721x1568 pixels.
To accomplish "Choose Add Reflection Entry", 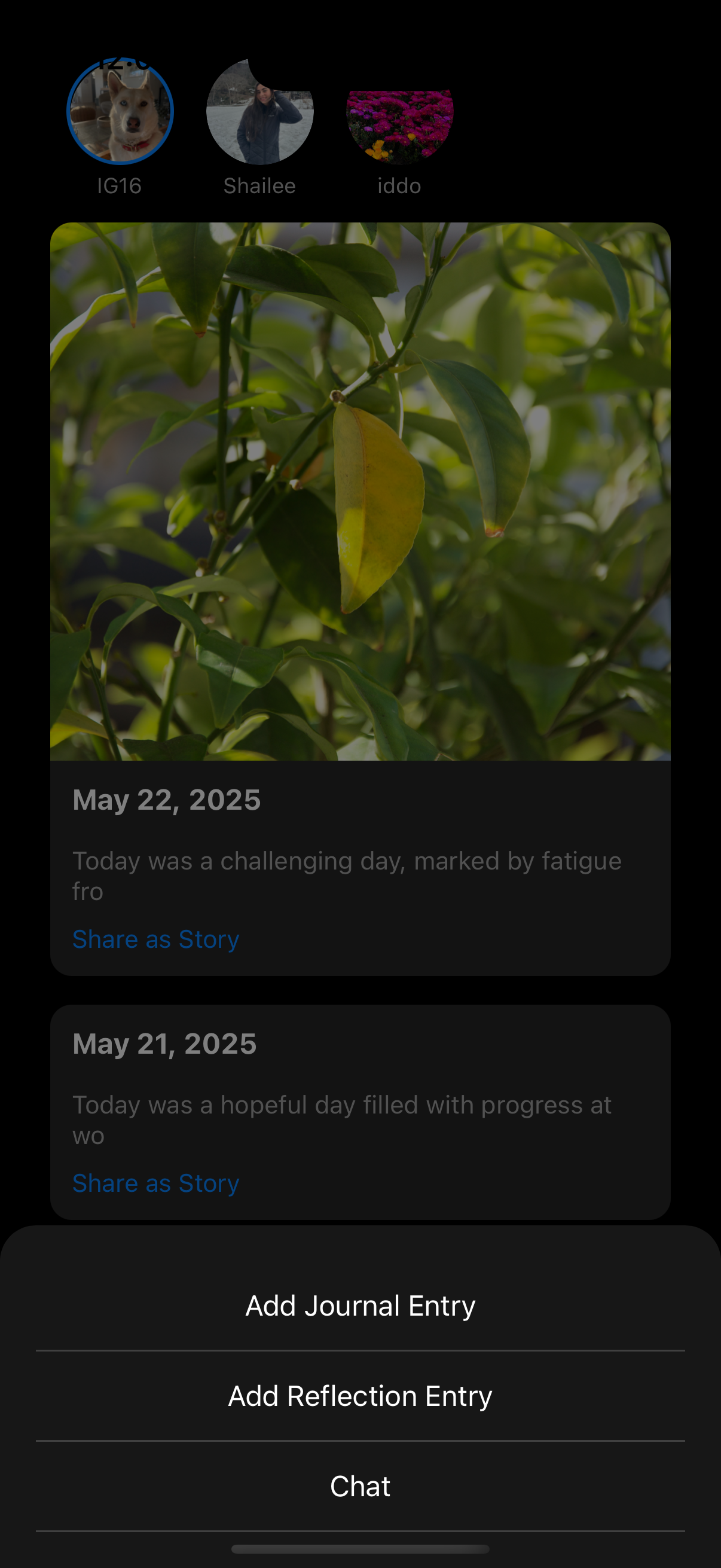I will pos(360,1396).
